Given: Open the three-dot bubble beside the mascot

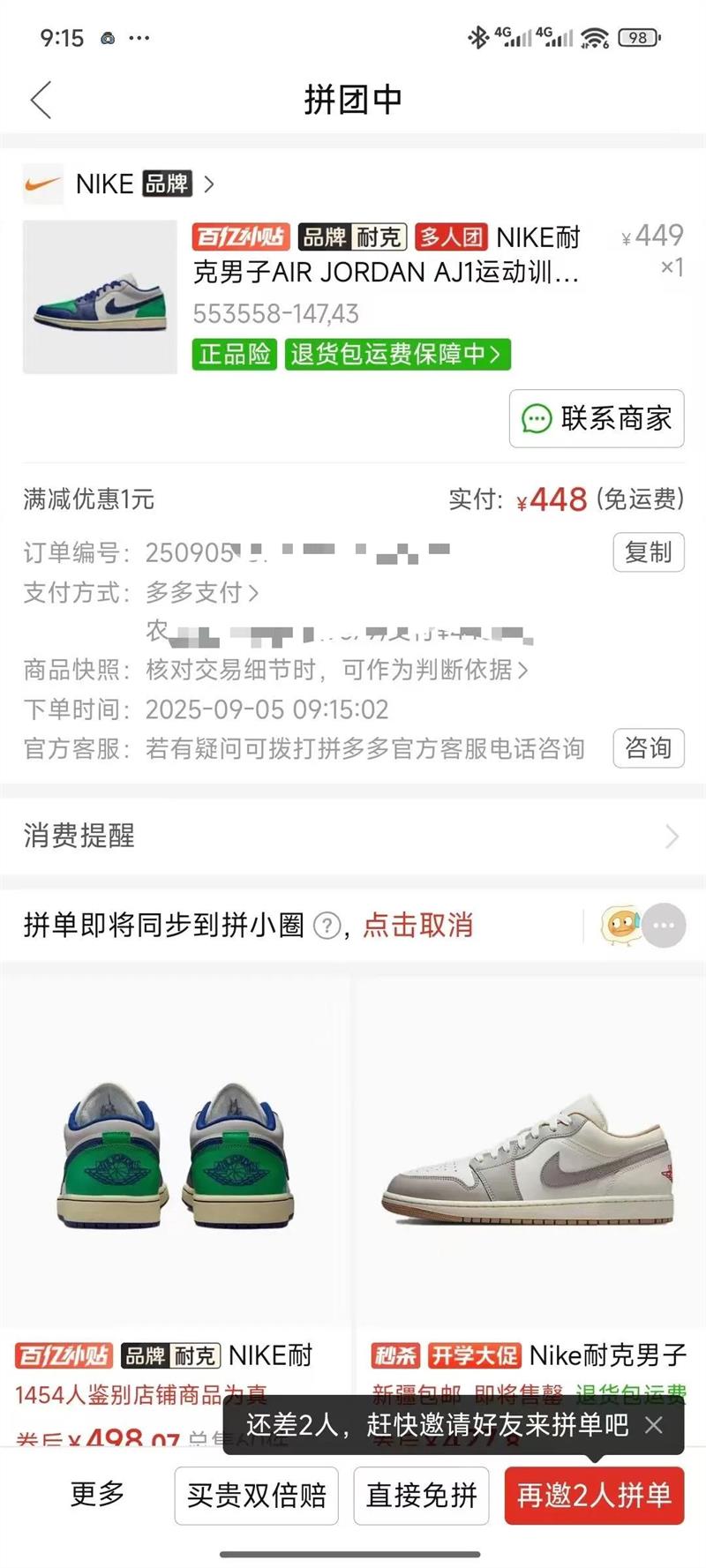Looking at the screenshot, I should (664, 926).
